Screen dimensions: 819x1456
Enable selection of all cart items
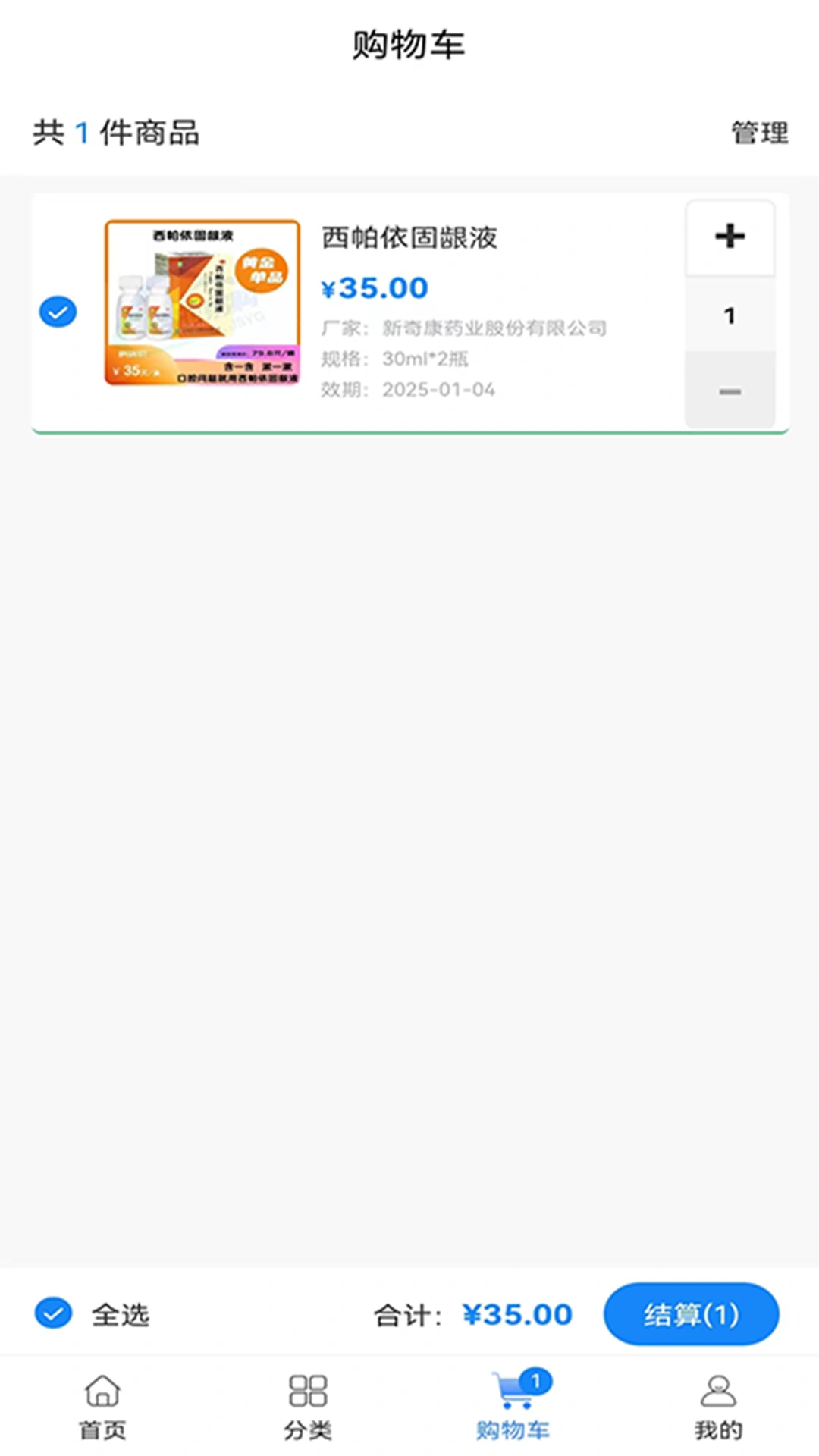click(x=52, y=1315)
